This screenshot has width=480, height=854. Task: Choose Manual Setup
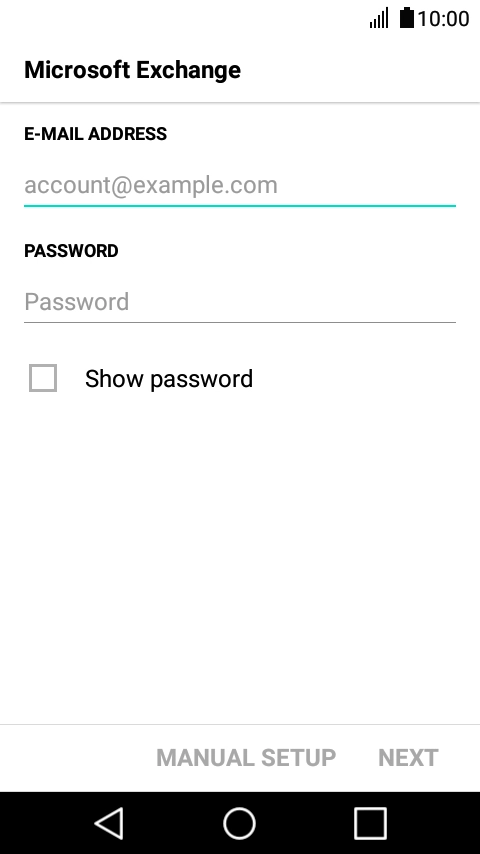tap(246, 758)
